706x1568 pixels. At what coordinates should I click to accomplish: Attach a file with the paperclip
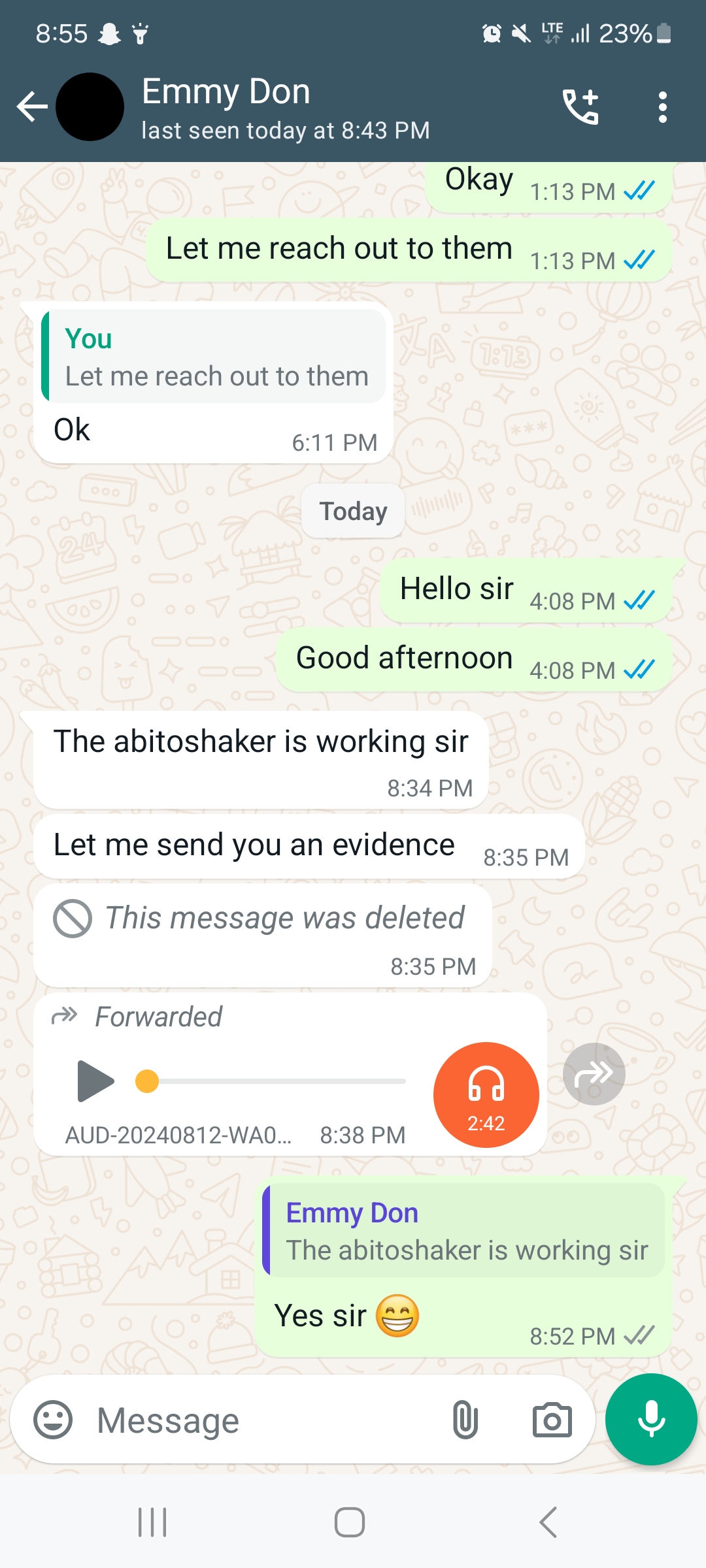click(x=465, y=1420)
